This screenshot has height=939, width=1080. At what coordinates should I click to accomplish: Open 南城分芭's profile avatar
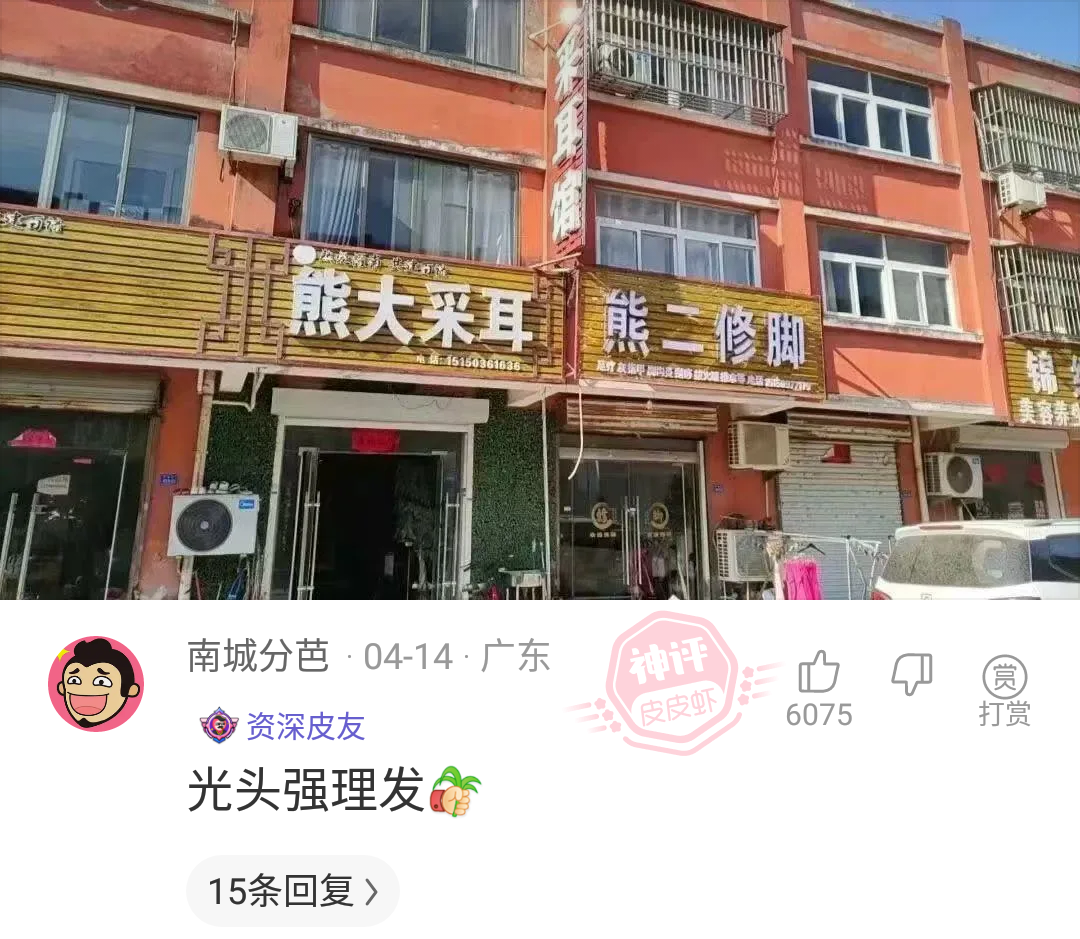point(96,684)
